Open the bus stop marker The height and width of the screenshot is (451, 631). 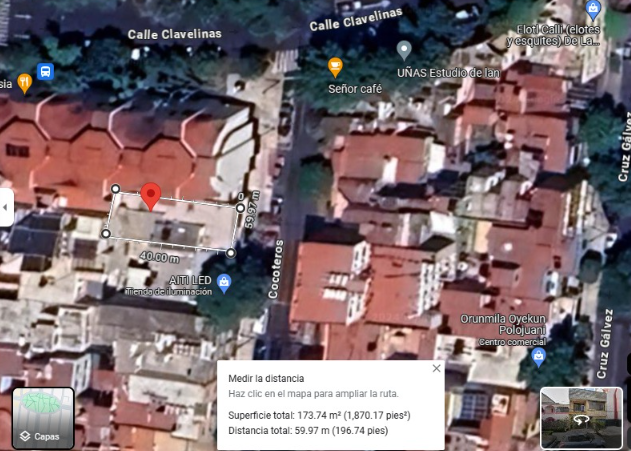click(45, 72)
